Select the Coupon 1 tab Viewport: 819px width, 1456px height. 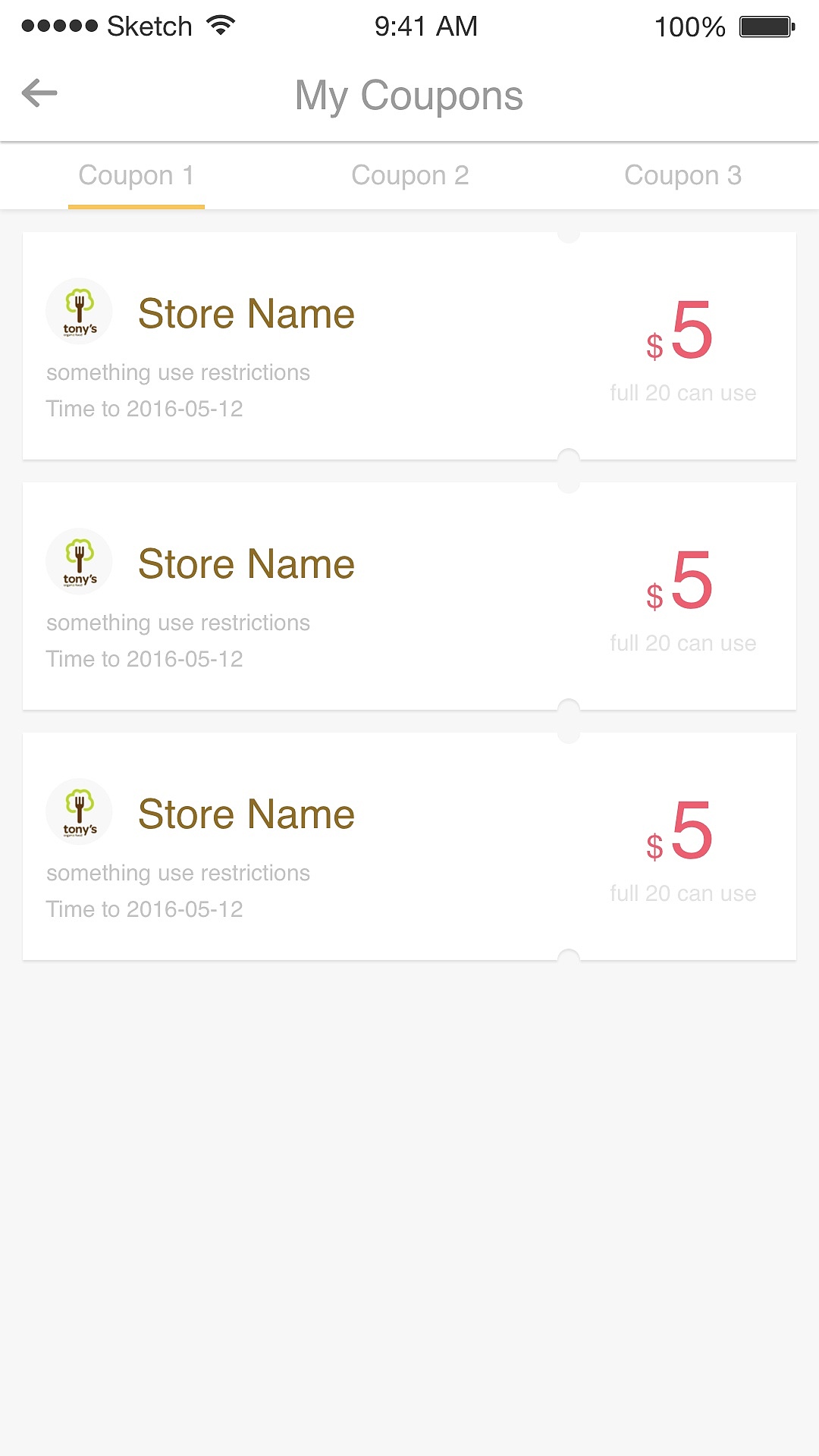pyautogui.click(x=136, y=176)
